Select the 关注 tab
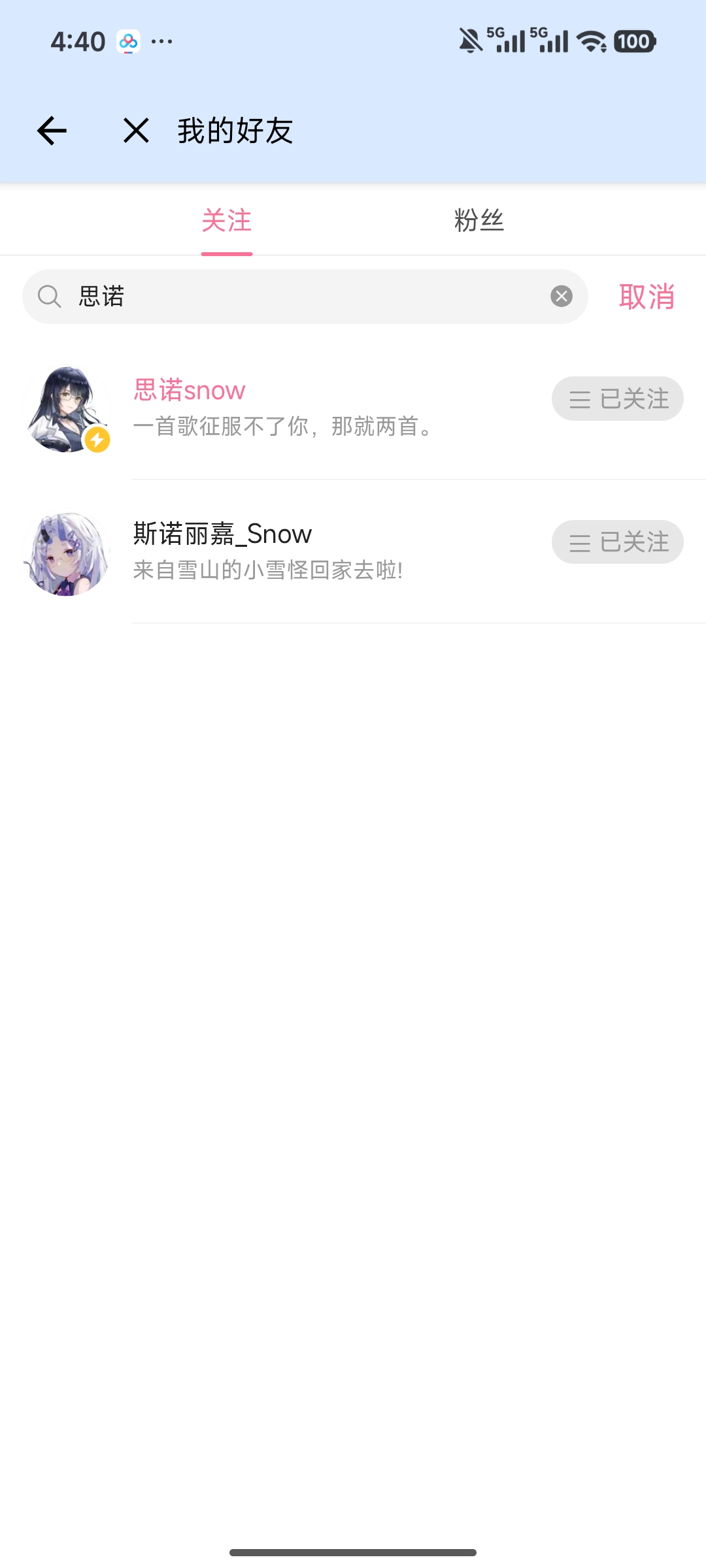 (x=227, y=220)
